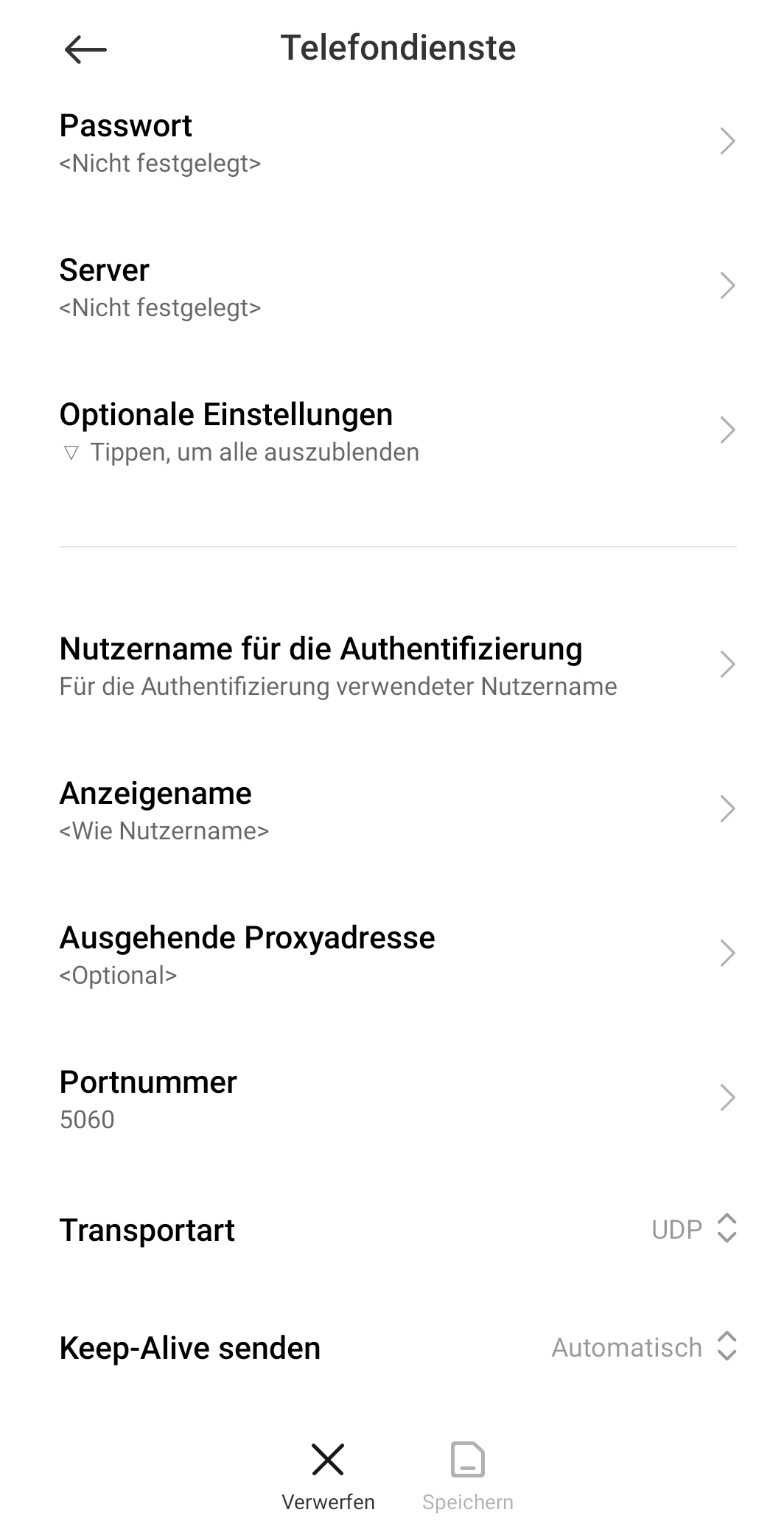Go back from Telefondienste
Image resolution: width=784 pixels, height=1532 pixels.
coord(85,50)
